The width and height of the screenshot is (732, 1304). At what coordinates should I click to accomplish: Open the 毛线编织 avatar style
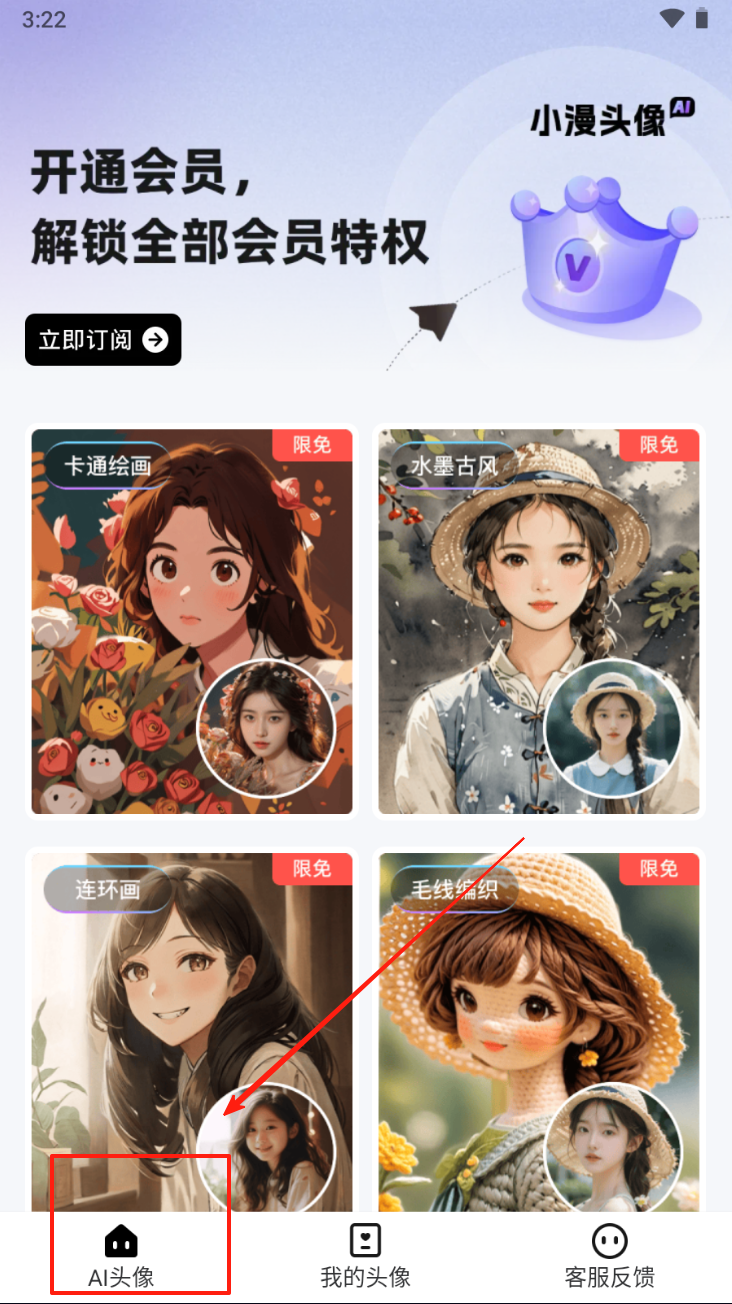(x=539, y=1030)
